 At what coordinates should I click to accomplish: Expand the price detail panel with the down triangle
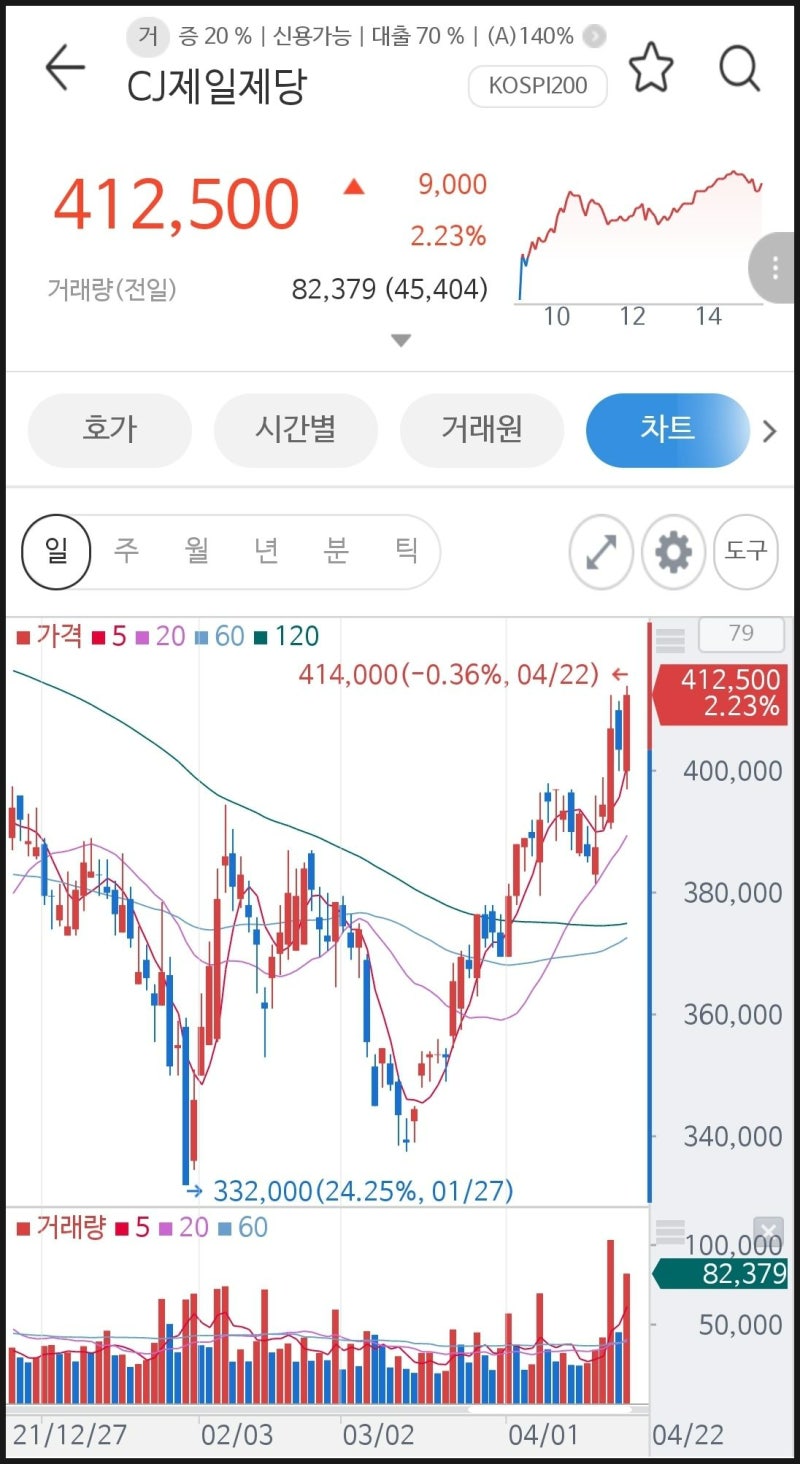(400, 340)
